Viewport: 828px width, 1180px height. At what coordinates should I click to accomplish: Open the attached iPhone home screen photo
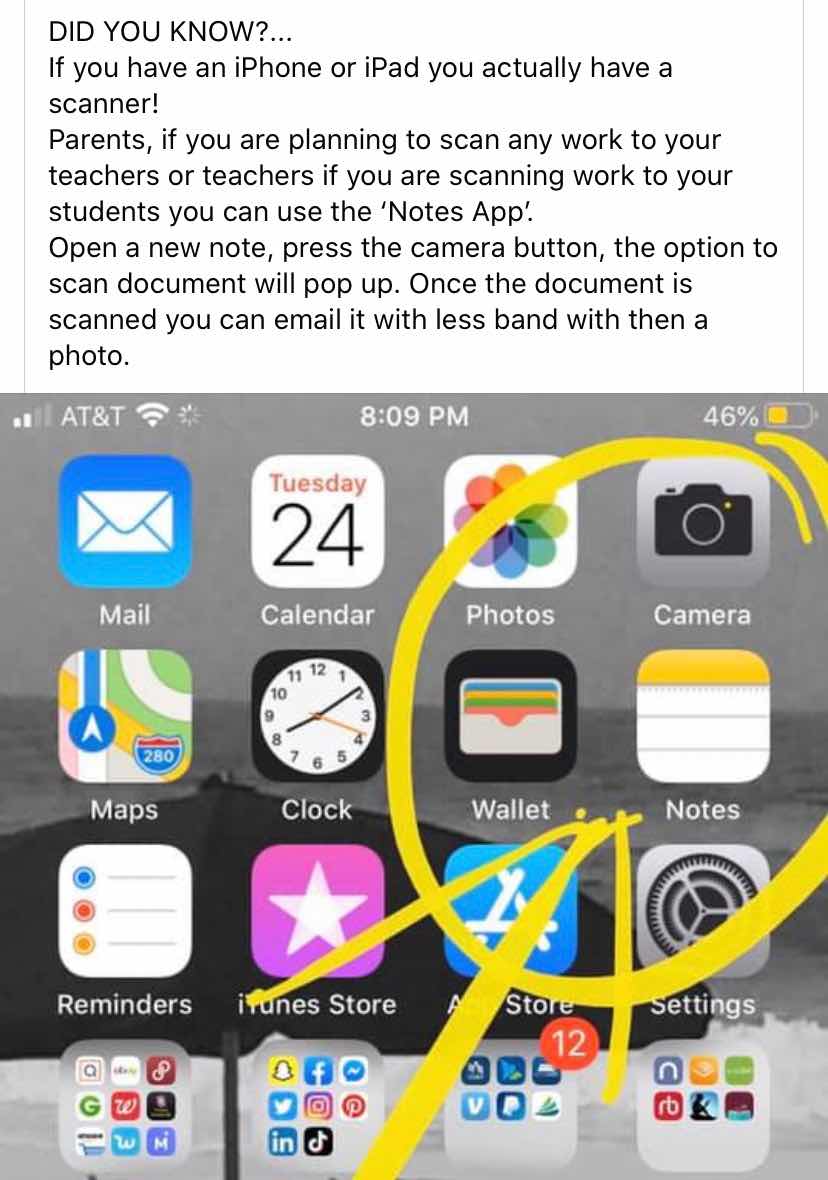414,785
